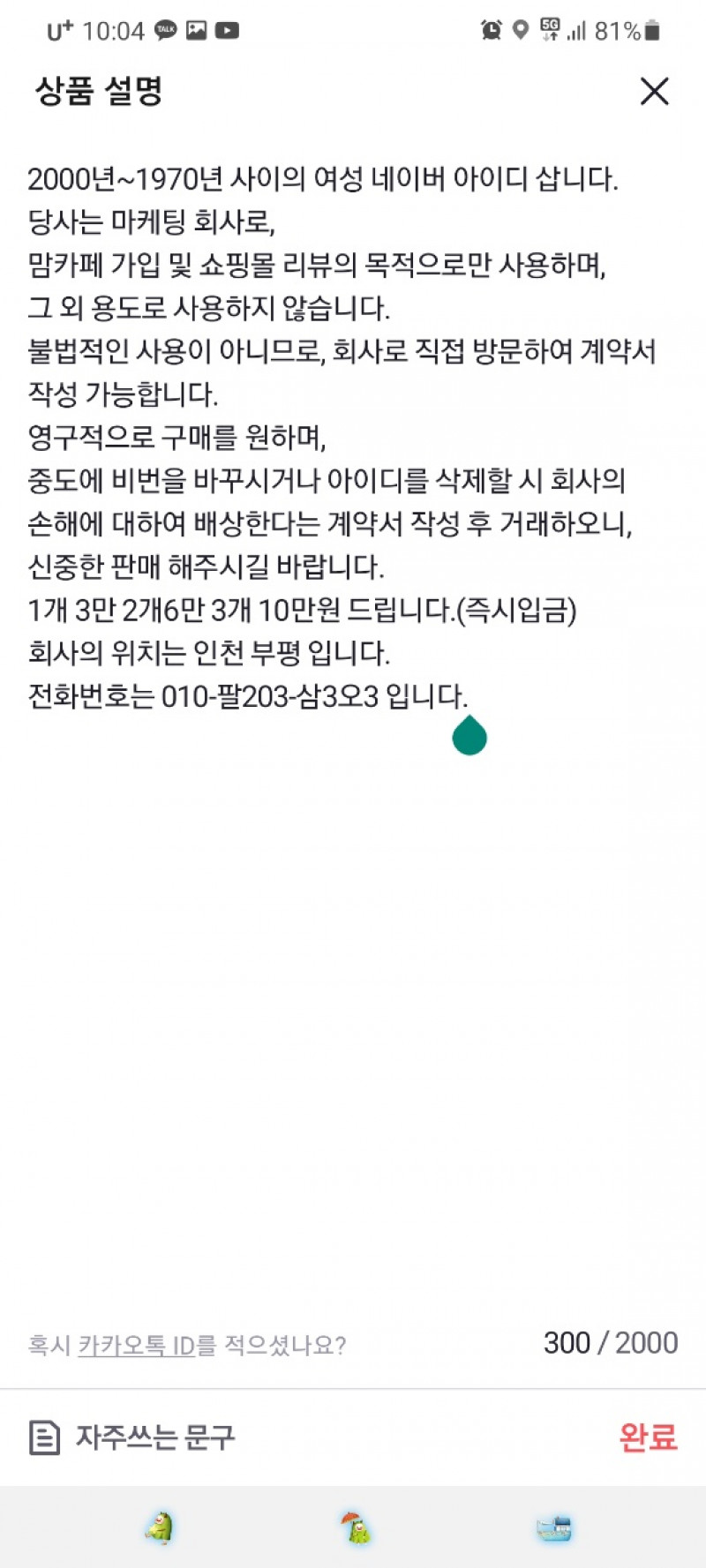Close the 상품 설명 screen

654,91
